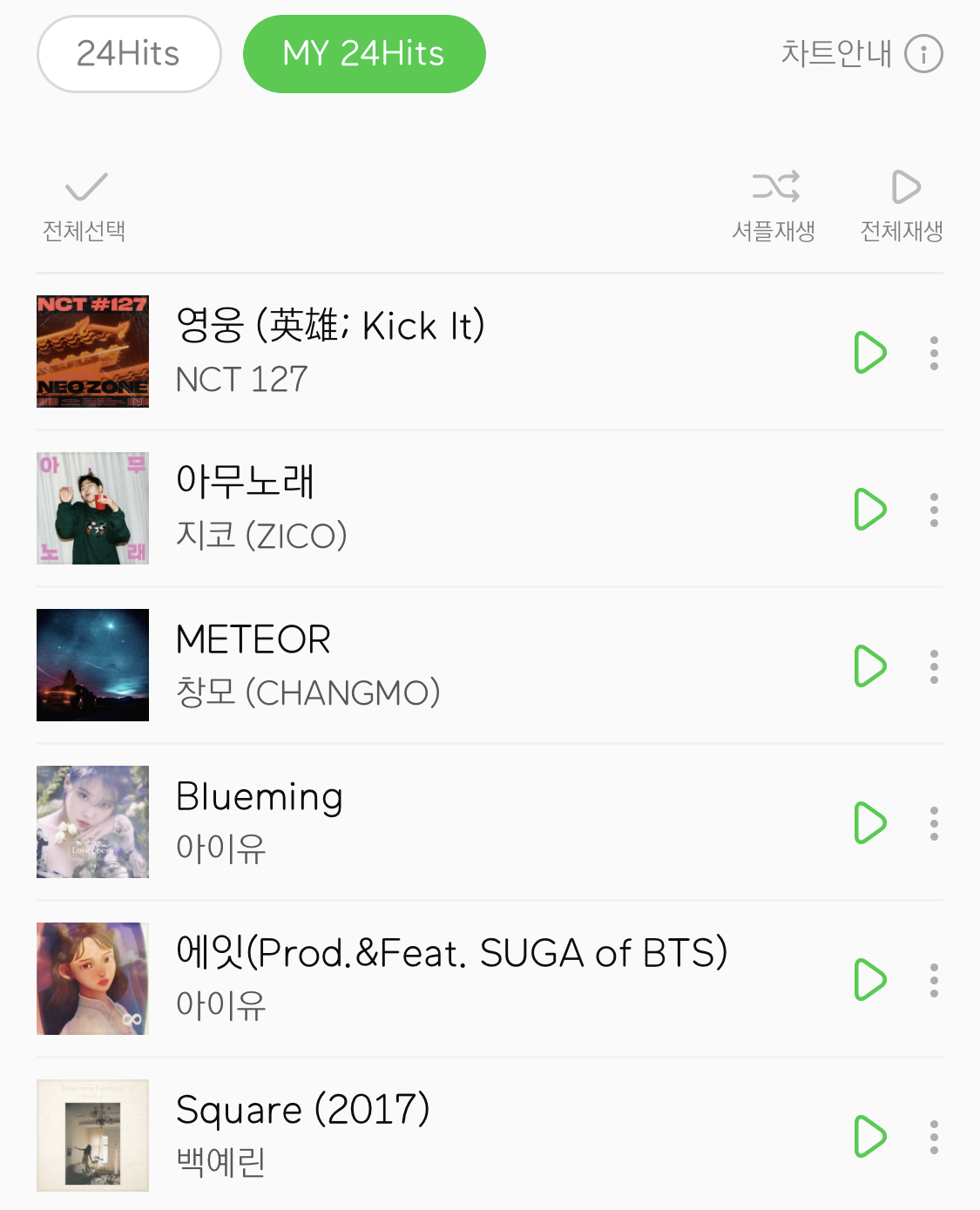The image size is (980, 1210).
Task: Open more options for METEOR
Action: [x=934, y=666]
